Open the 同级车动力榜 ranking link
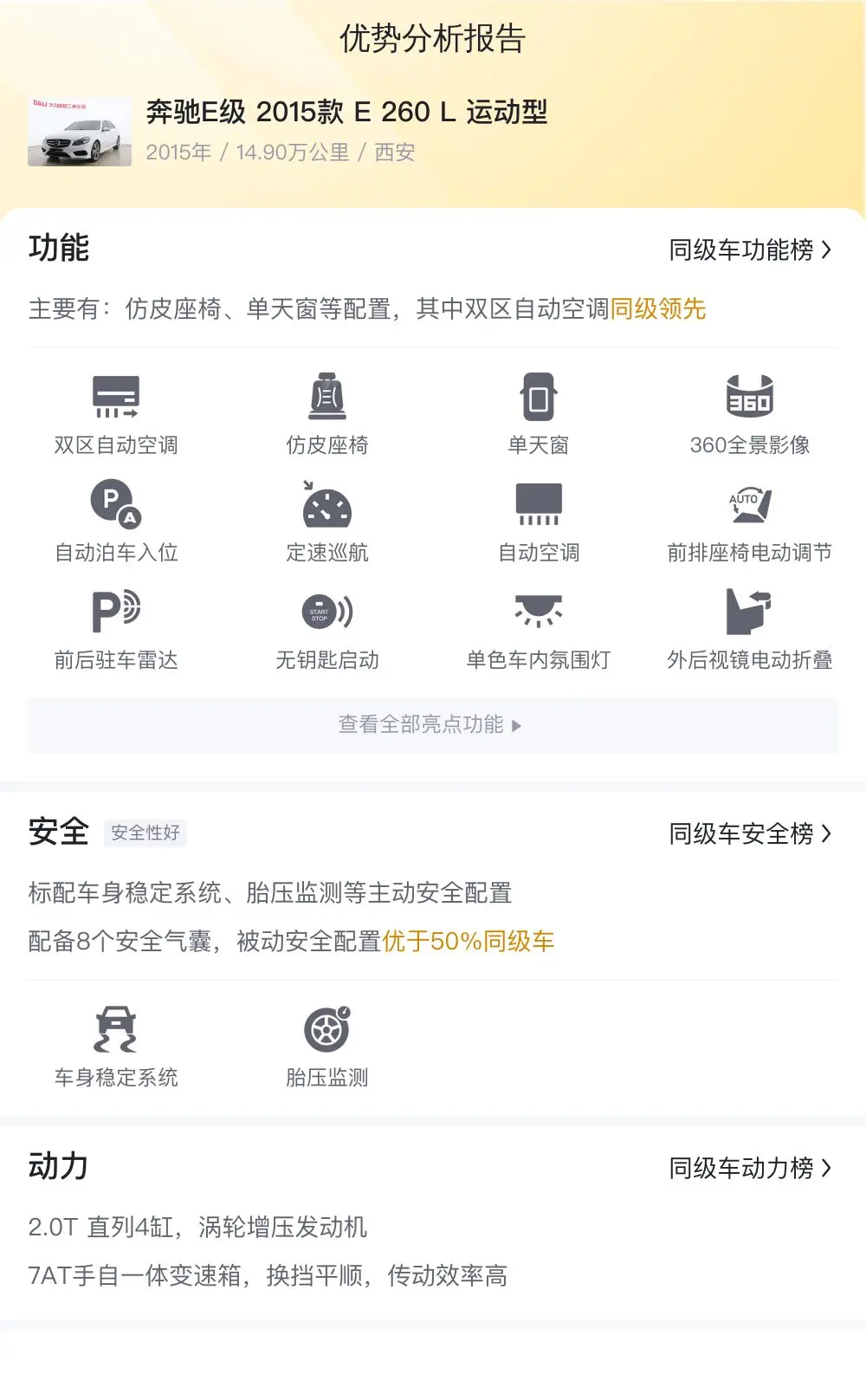The image size is (866, 1400). click(749, 1168)
